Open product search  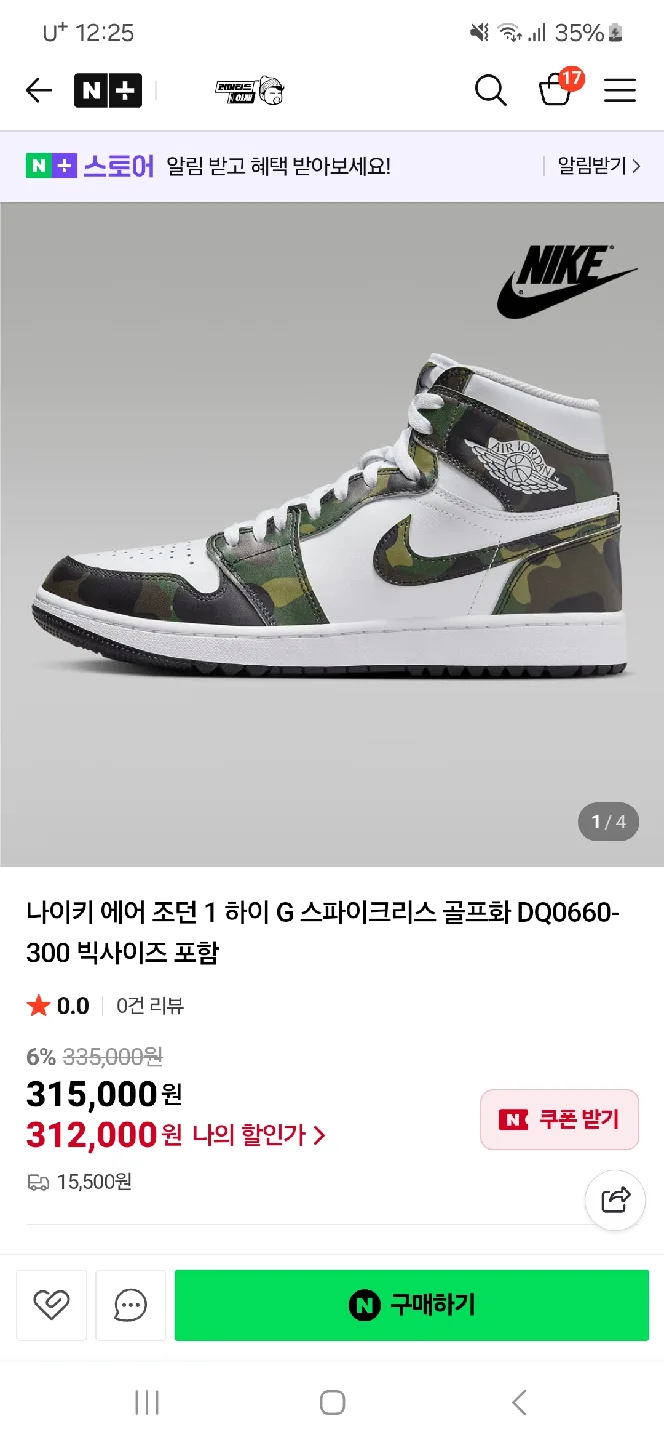[x=490, y=91]
